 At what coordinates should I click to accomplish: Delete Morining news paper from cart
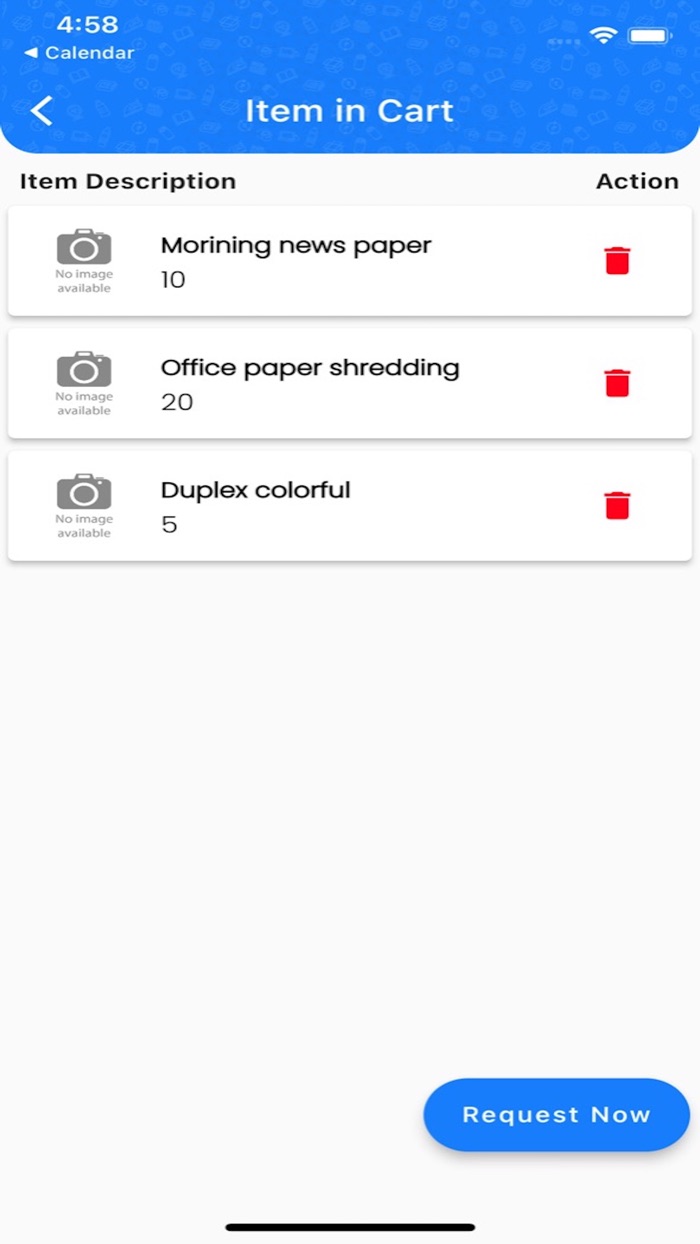tap(618, 261)
